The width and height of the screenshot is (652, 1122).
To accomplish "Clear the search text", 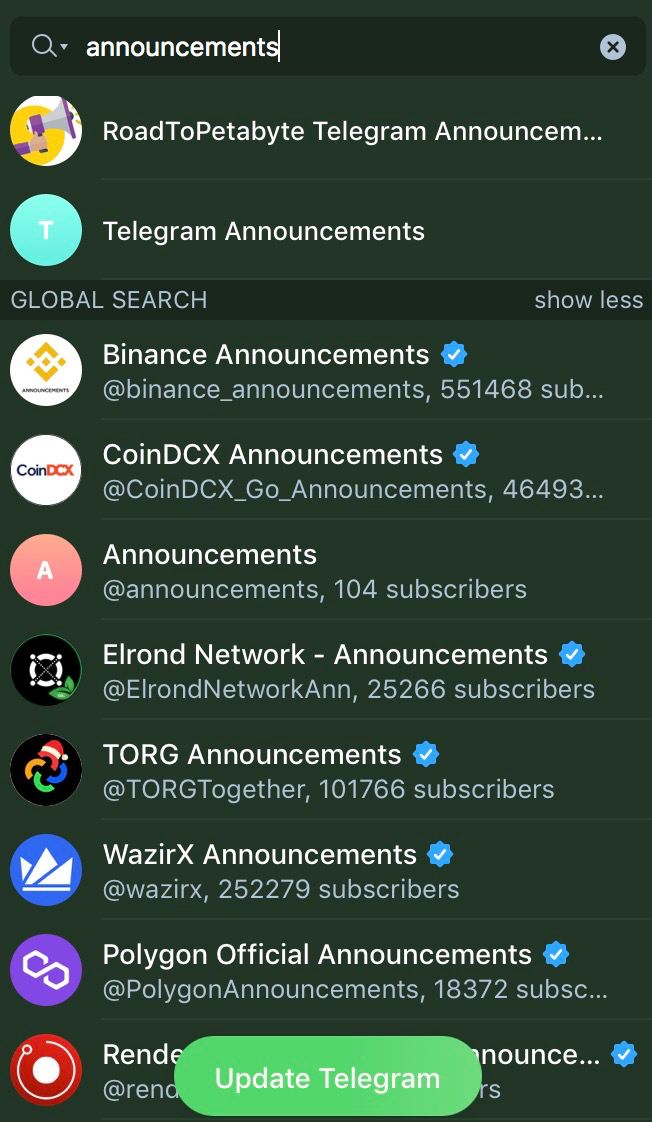I will (x=613, y=46).
